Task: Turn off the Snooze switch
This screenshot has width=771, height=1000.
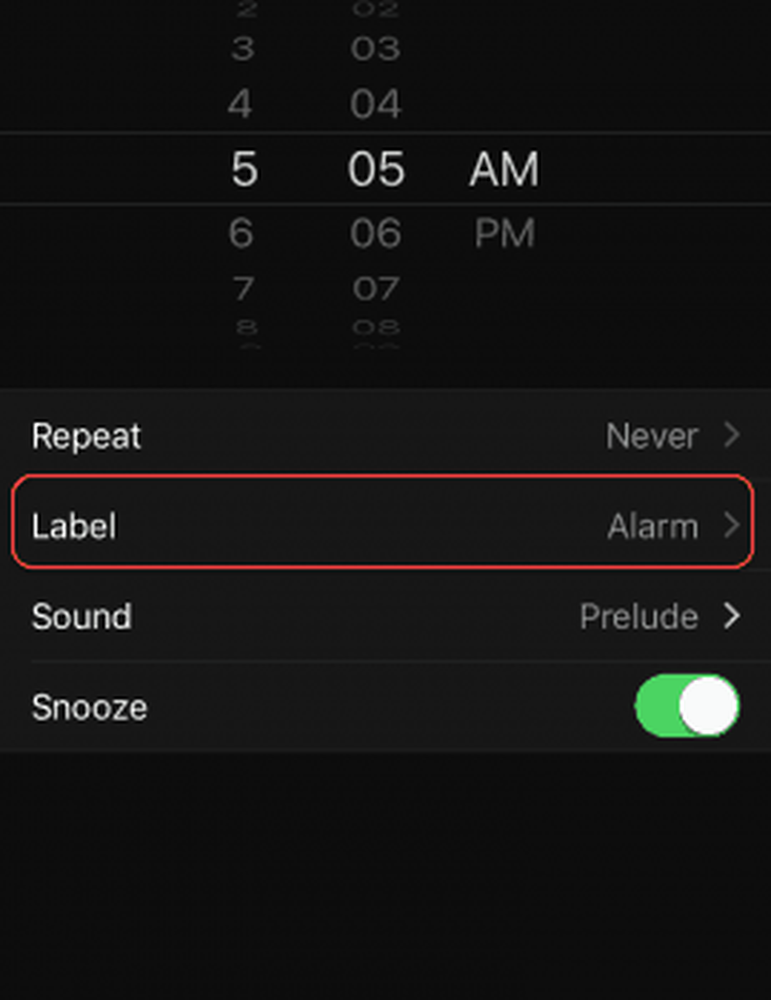Action: point(687,707)
